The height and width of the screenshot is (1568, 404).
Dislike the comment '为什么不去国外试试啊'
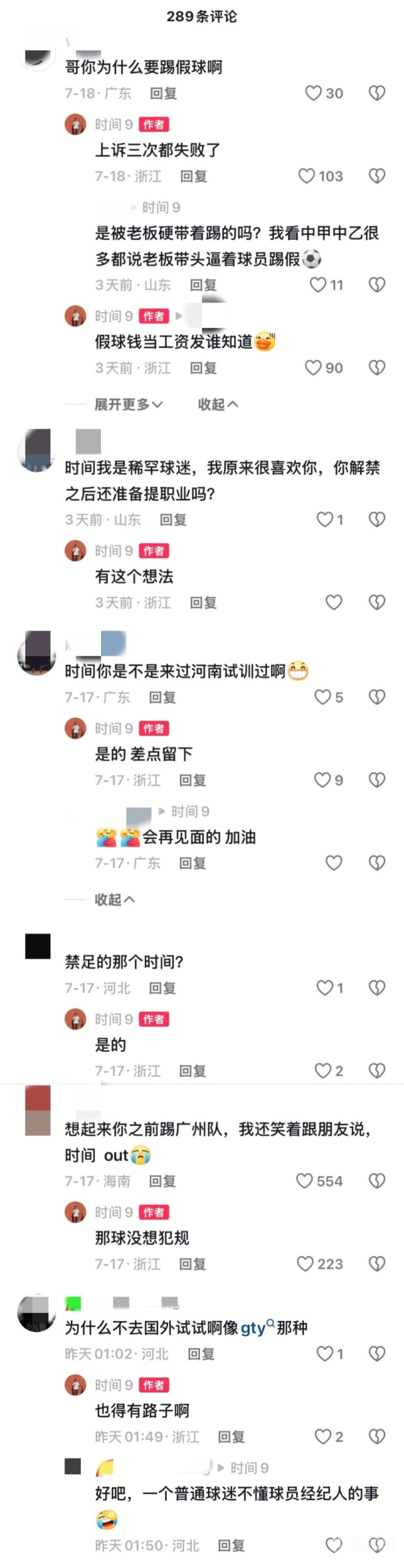point(377,1354)
